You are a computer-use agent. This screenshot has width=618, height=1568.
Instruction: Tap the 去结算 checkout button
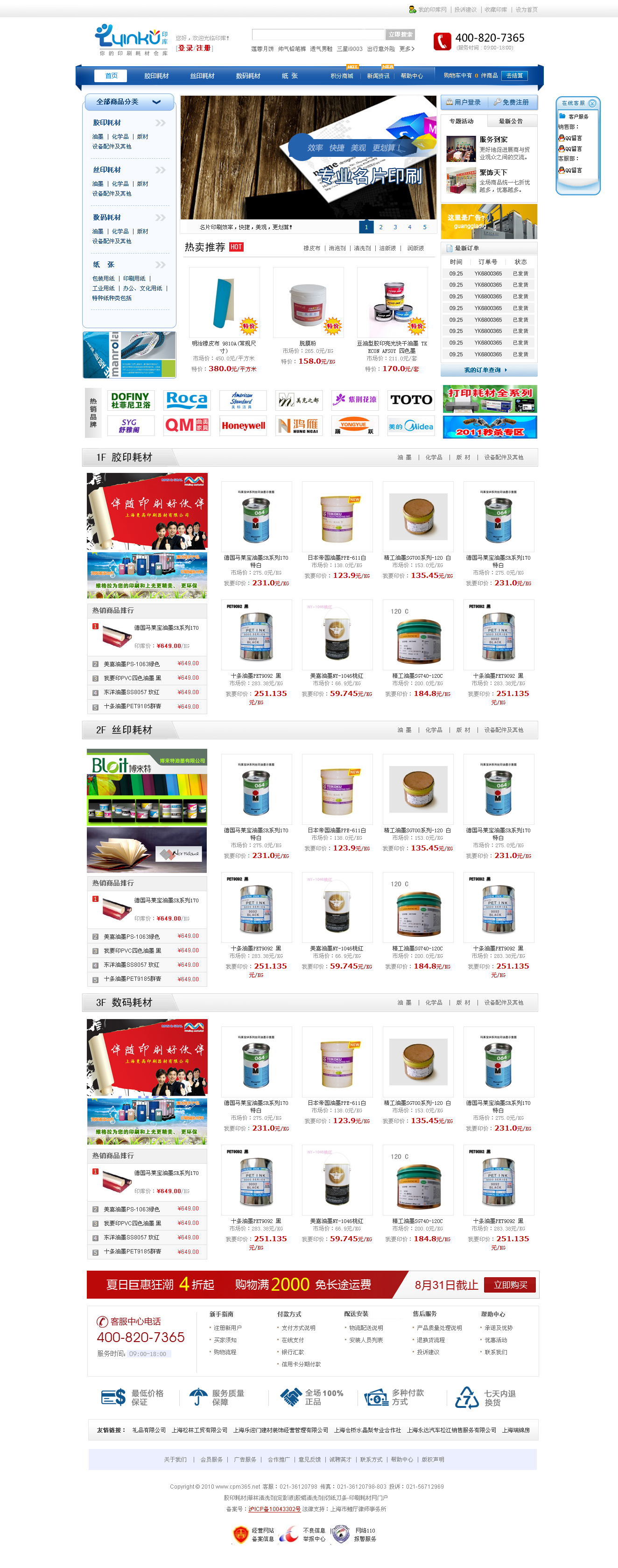click(x=514, y=76)
